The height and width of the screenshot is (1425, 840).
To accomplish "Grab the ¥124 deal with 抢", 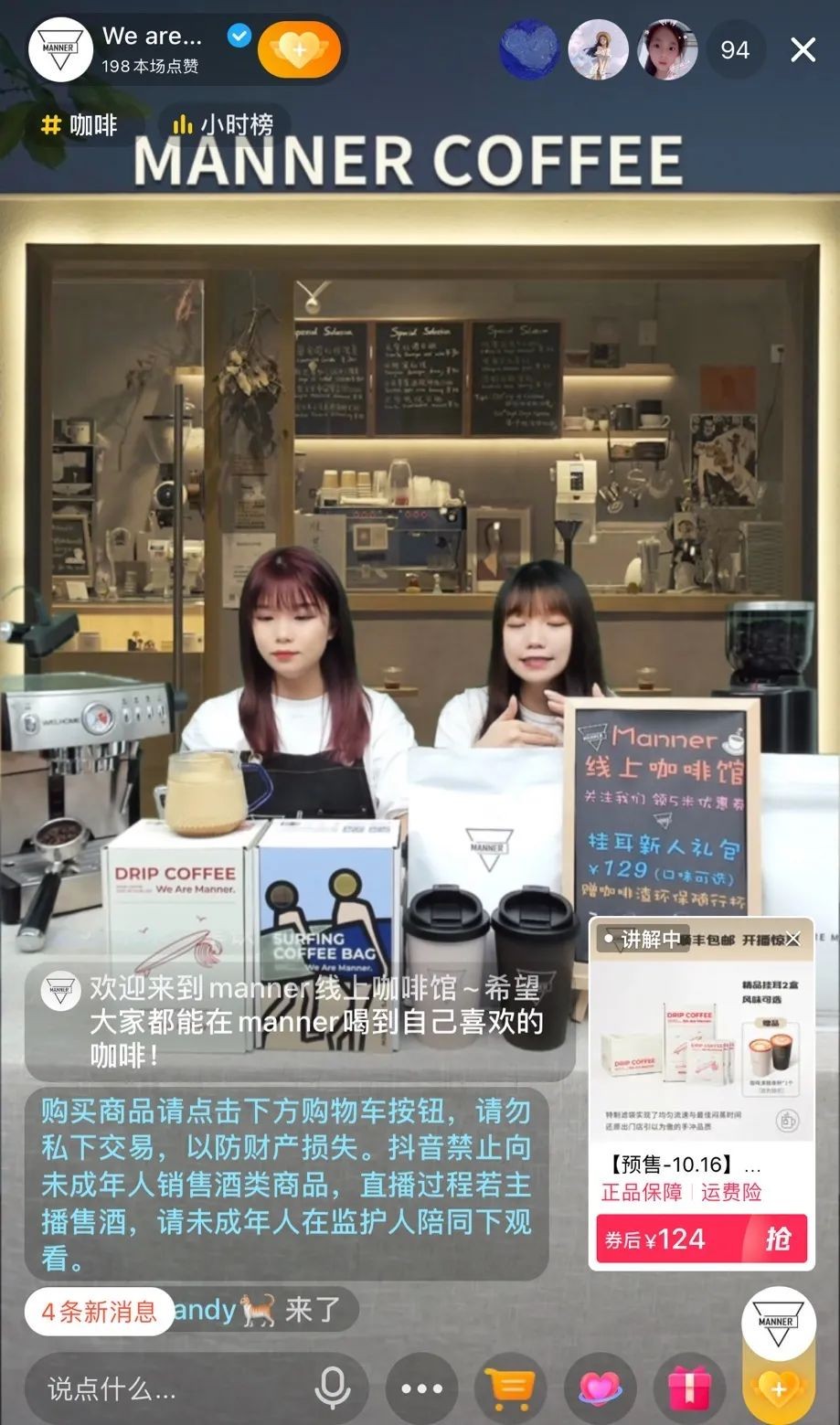I will 702,1239.
